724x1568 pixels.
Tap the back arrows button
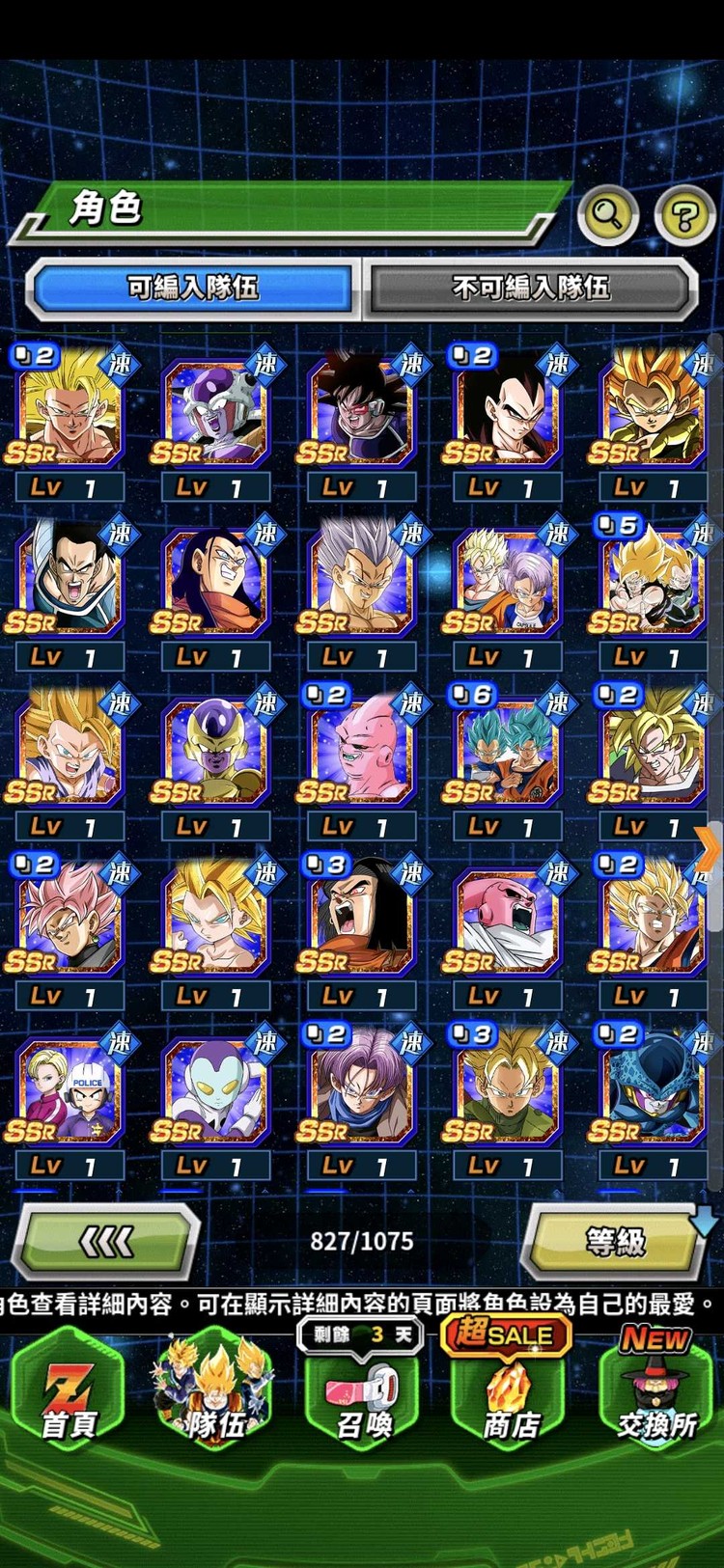[x=106, y=1241]
